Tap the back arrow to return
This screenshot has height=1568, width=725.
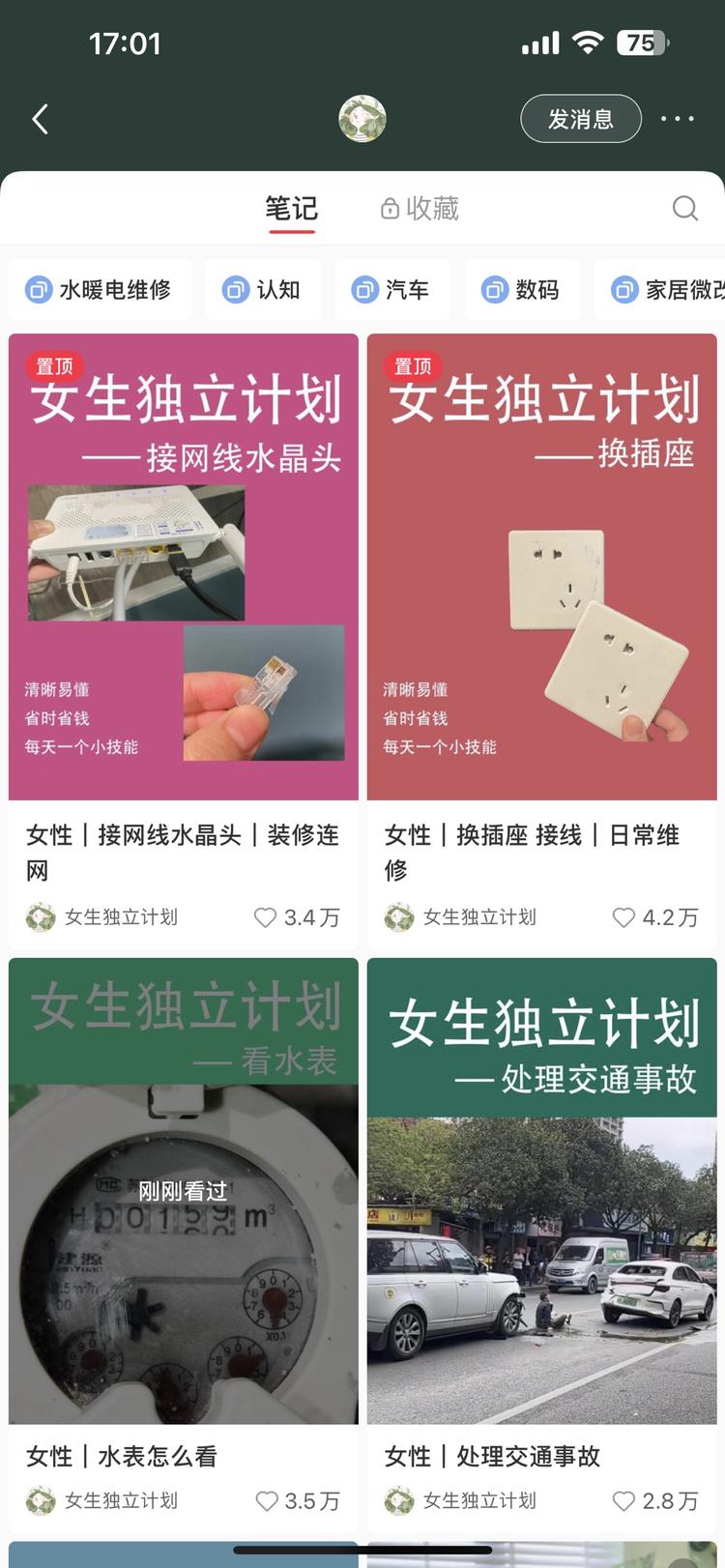(x=39, y=118)
